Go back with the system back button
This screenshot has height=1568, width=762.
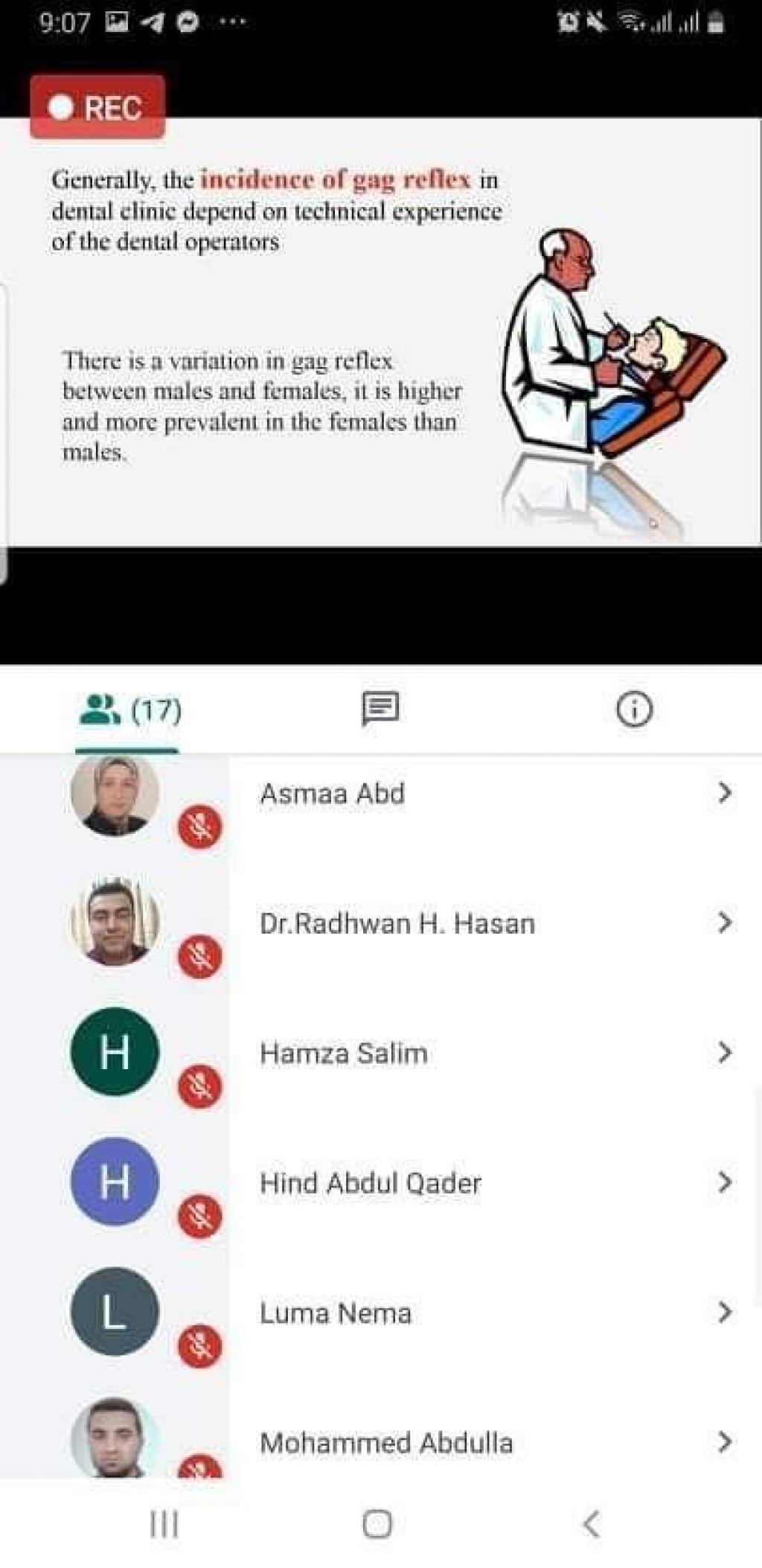click(x=592, y=1524)
